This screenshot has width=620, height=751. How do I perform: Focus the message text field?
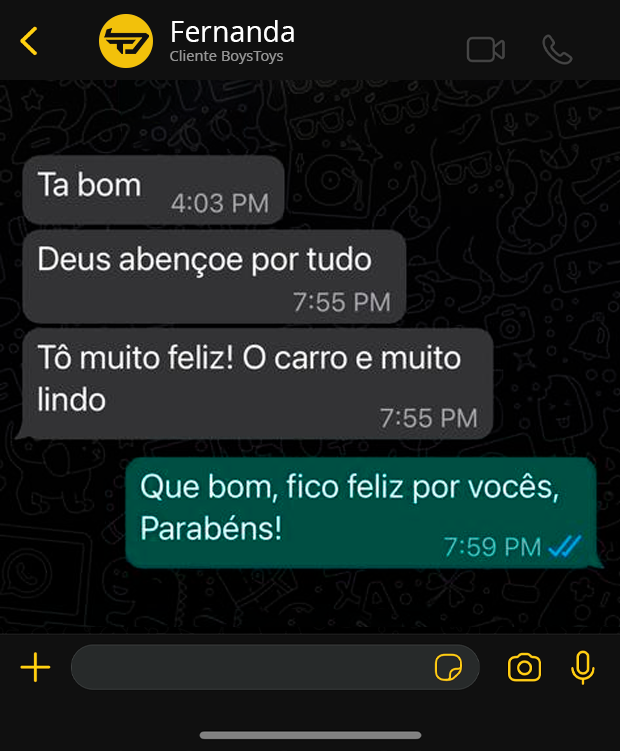pyautogui.click(x=250, y=667)
